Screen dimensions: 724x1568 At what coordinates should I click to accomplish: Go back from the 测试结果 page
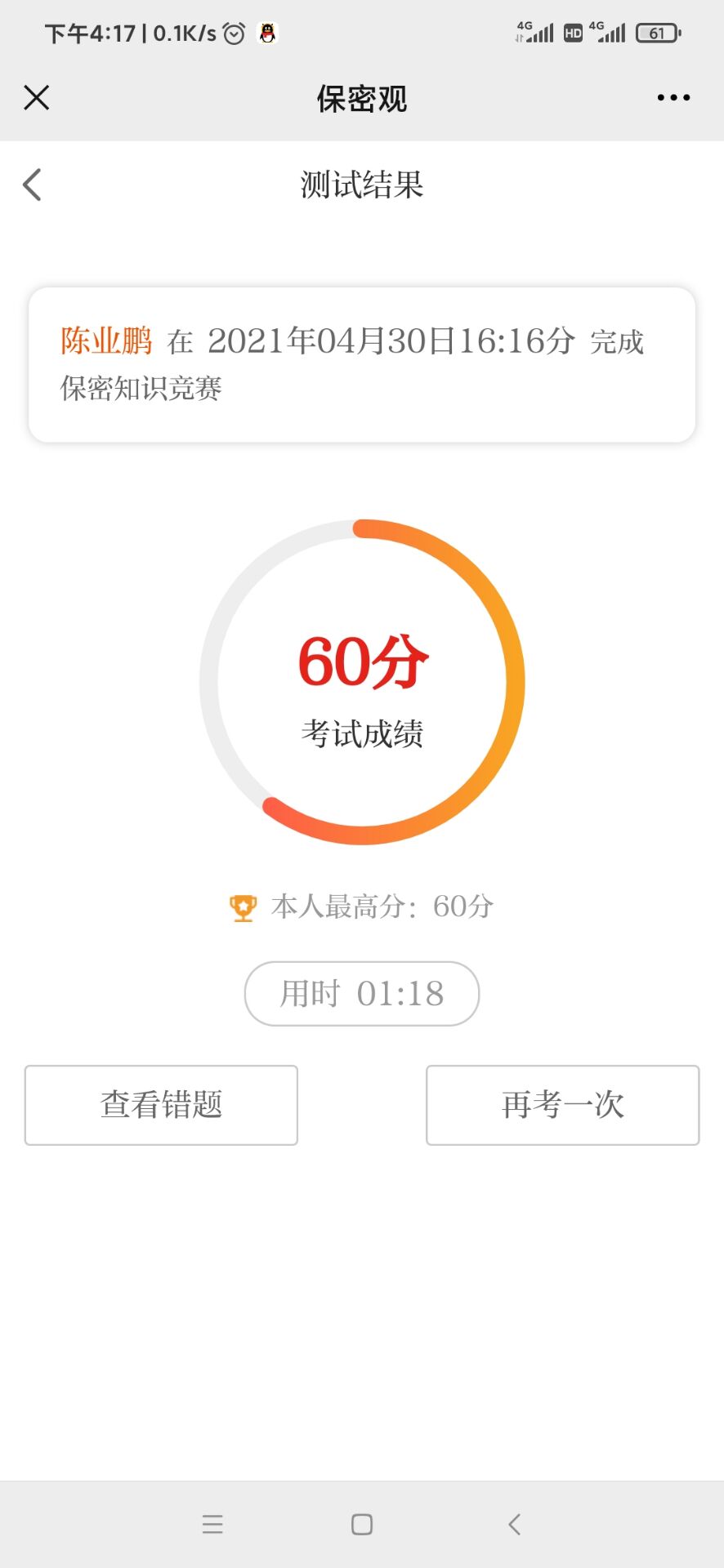[33, 185]
